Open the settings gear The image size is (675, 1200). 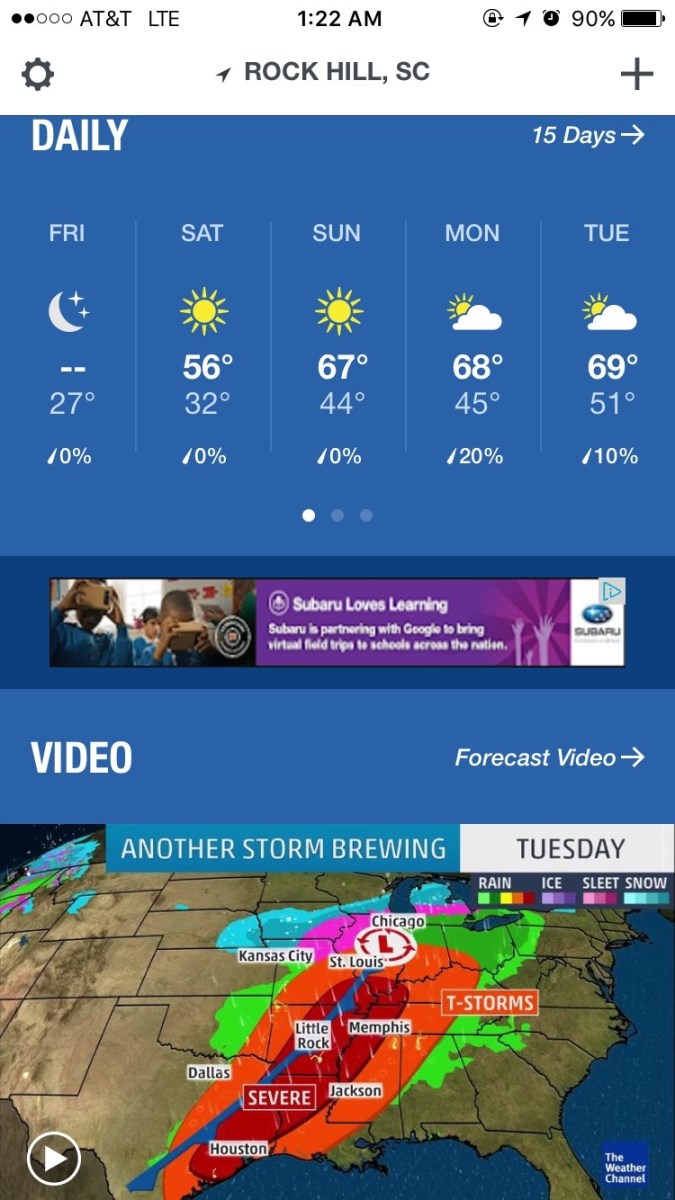(38, 74)
